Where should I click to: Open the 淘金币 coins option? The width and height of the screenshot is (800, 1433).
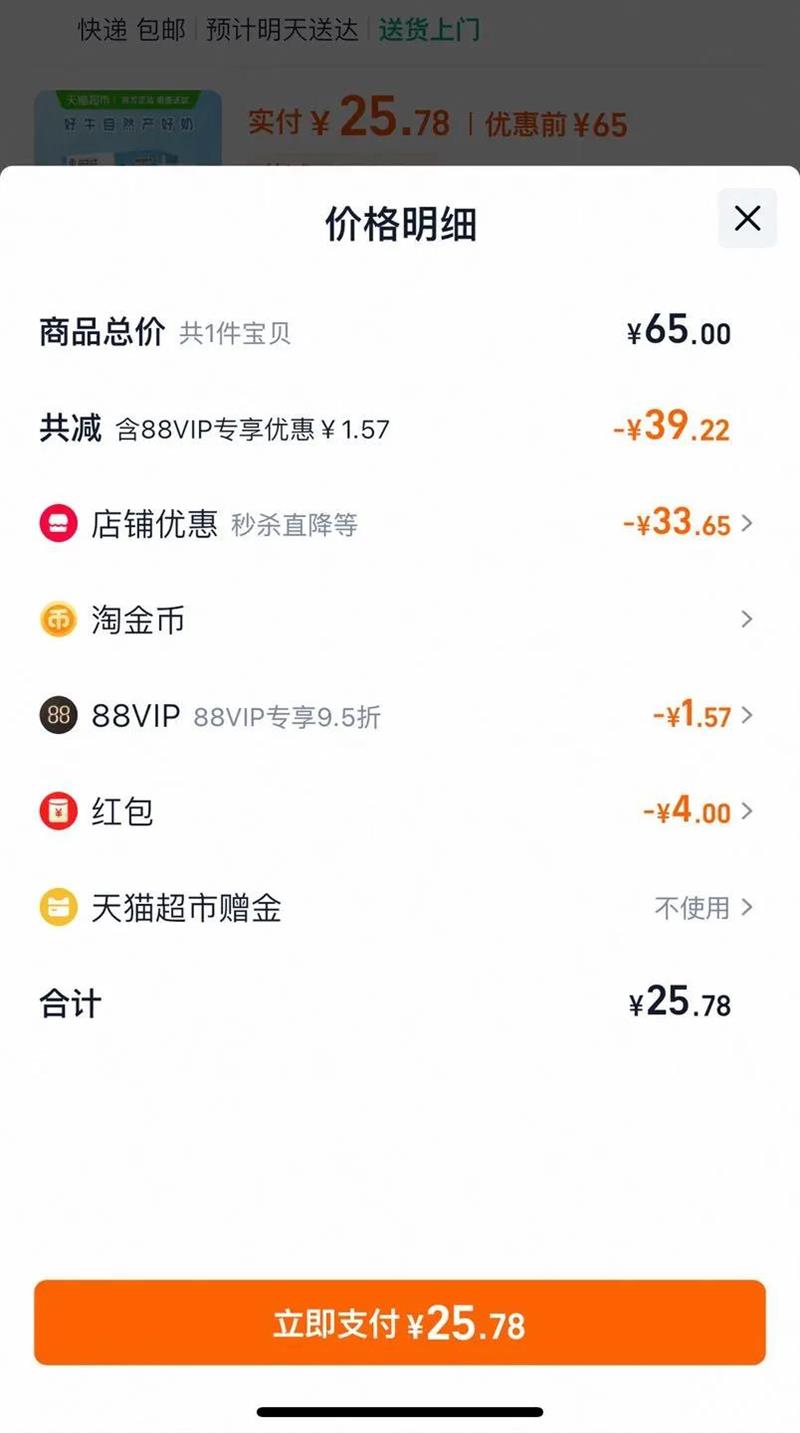coord(400,620)
